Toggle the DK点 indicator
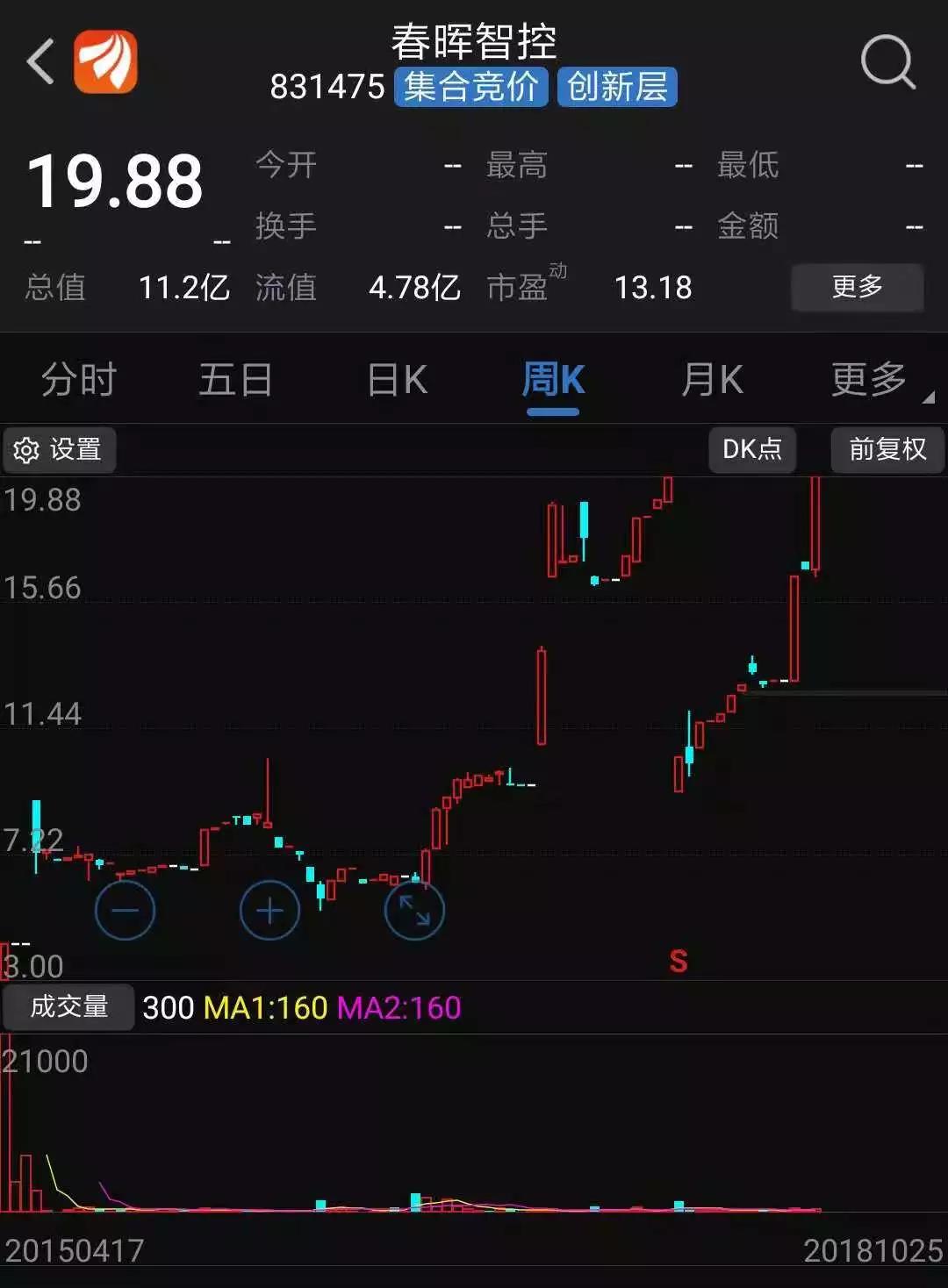948x1288 pixels. click(751, 449)
